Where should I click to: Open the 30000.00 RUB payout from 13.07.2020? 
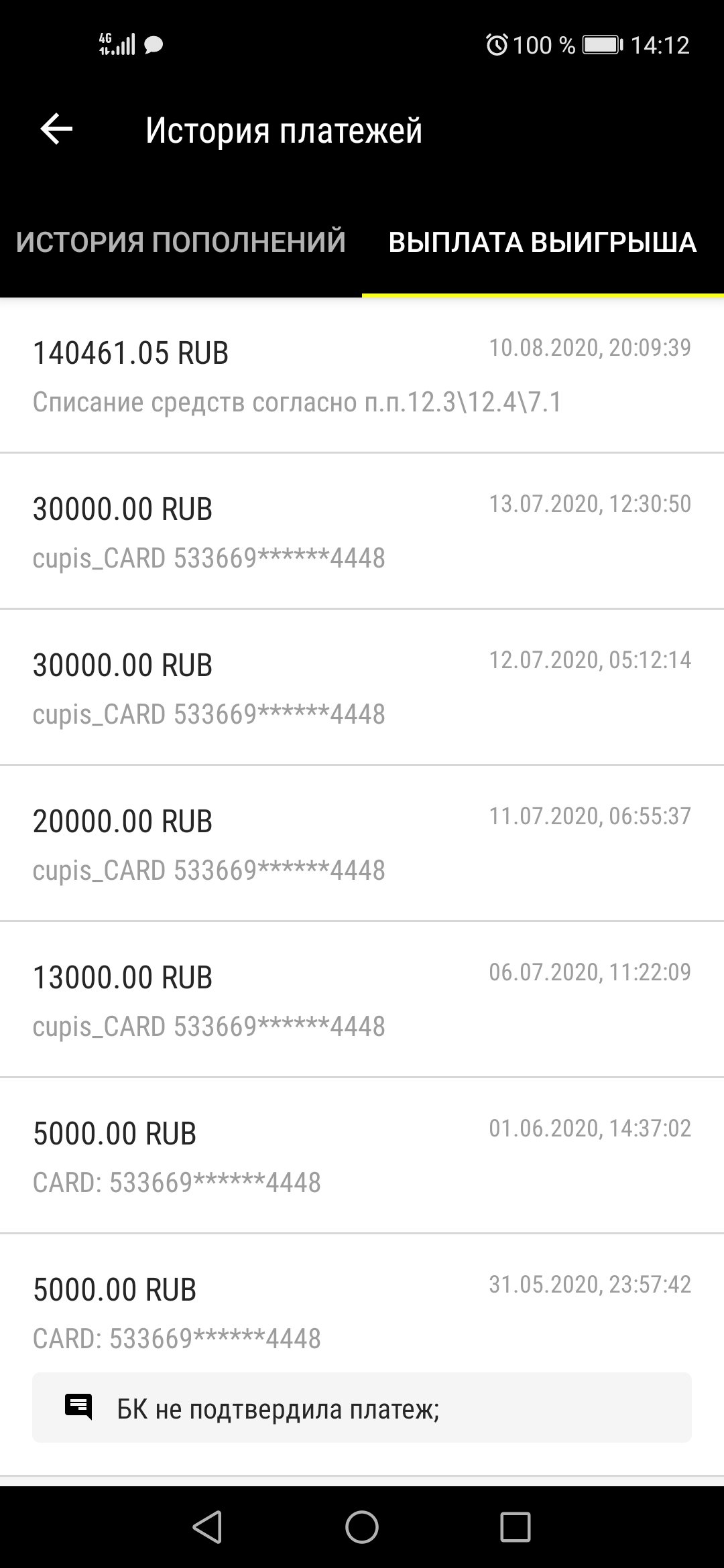pyautogui.click(x=362, y=532)
